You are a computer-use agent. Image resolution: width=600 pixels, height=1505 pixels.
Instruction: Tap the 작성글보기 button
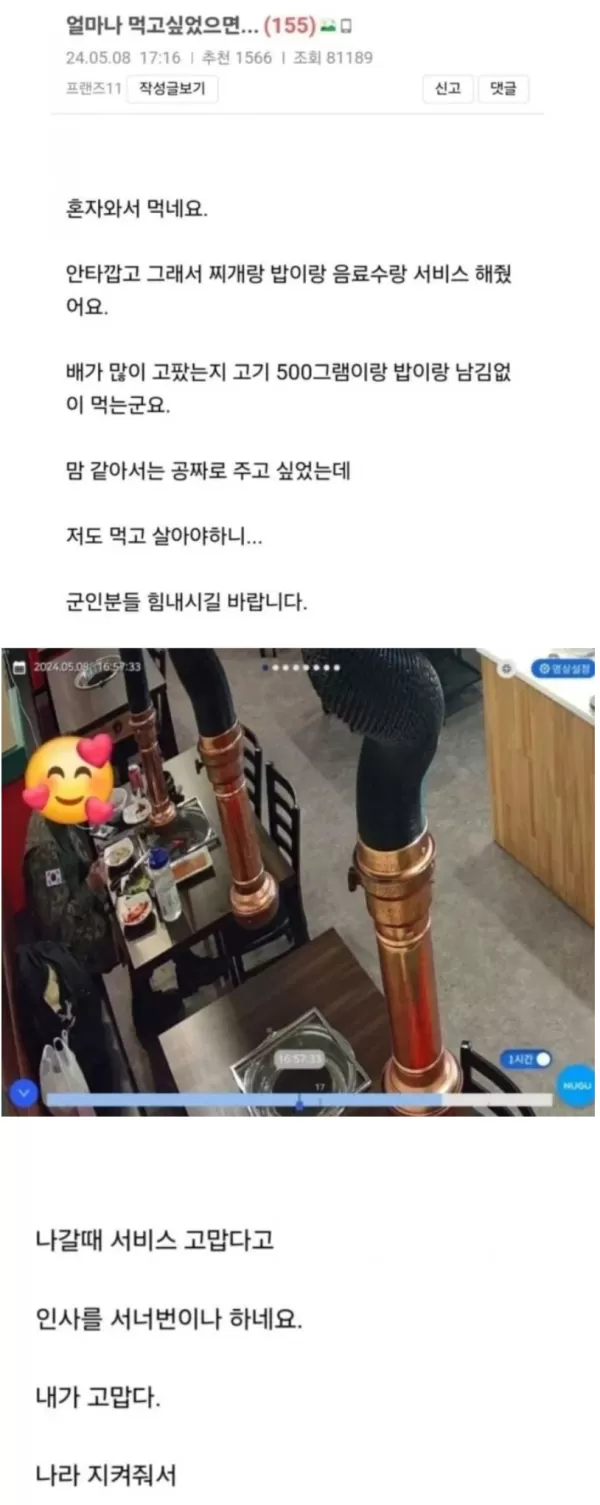click(x=172, y=89)
